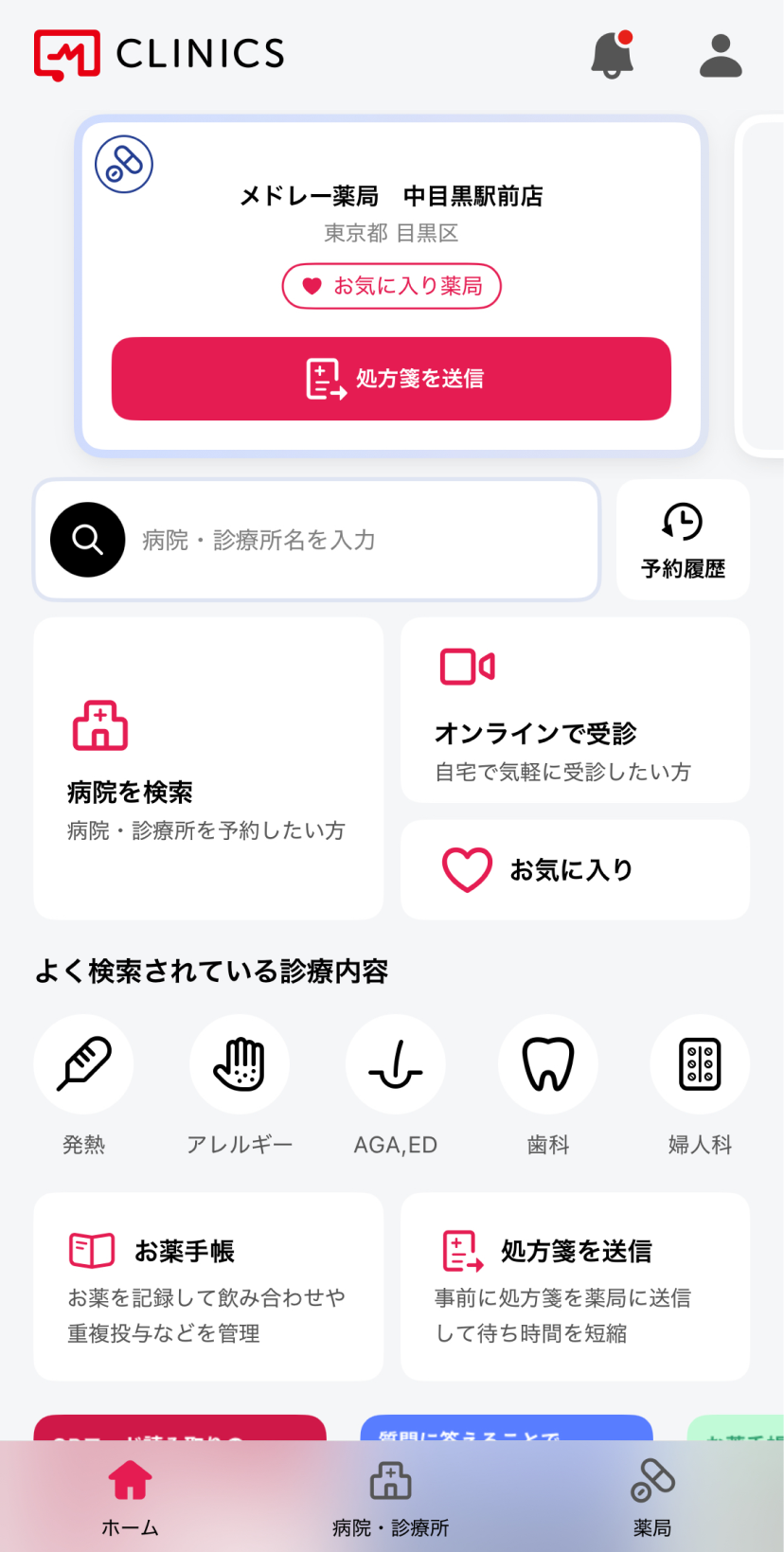The height and width of the screenshot is (1552, 784).
Task: Choose the 発熱 category
Action: tap(83, 1085)
